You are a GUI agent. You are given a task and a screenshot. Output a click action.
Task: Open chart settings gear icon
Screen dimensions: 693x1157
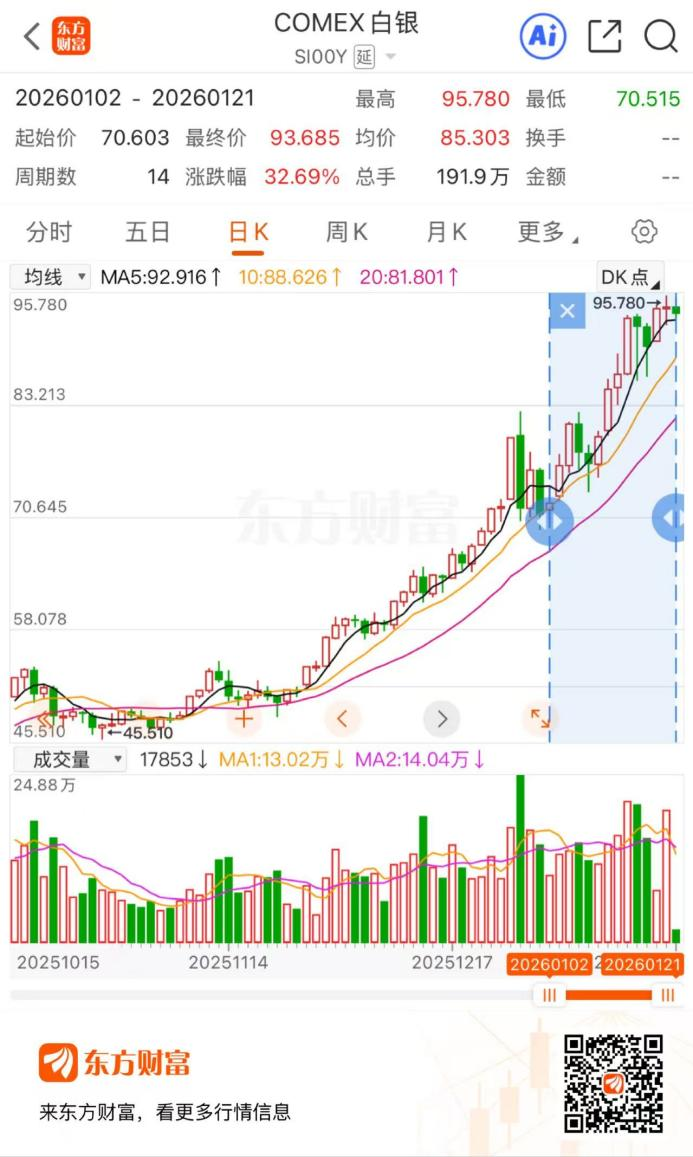click(645, 232)
